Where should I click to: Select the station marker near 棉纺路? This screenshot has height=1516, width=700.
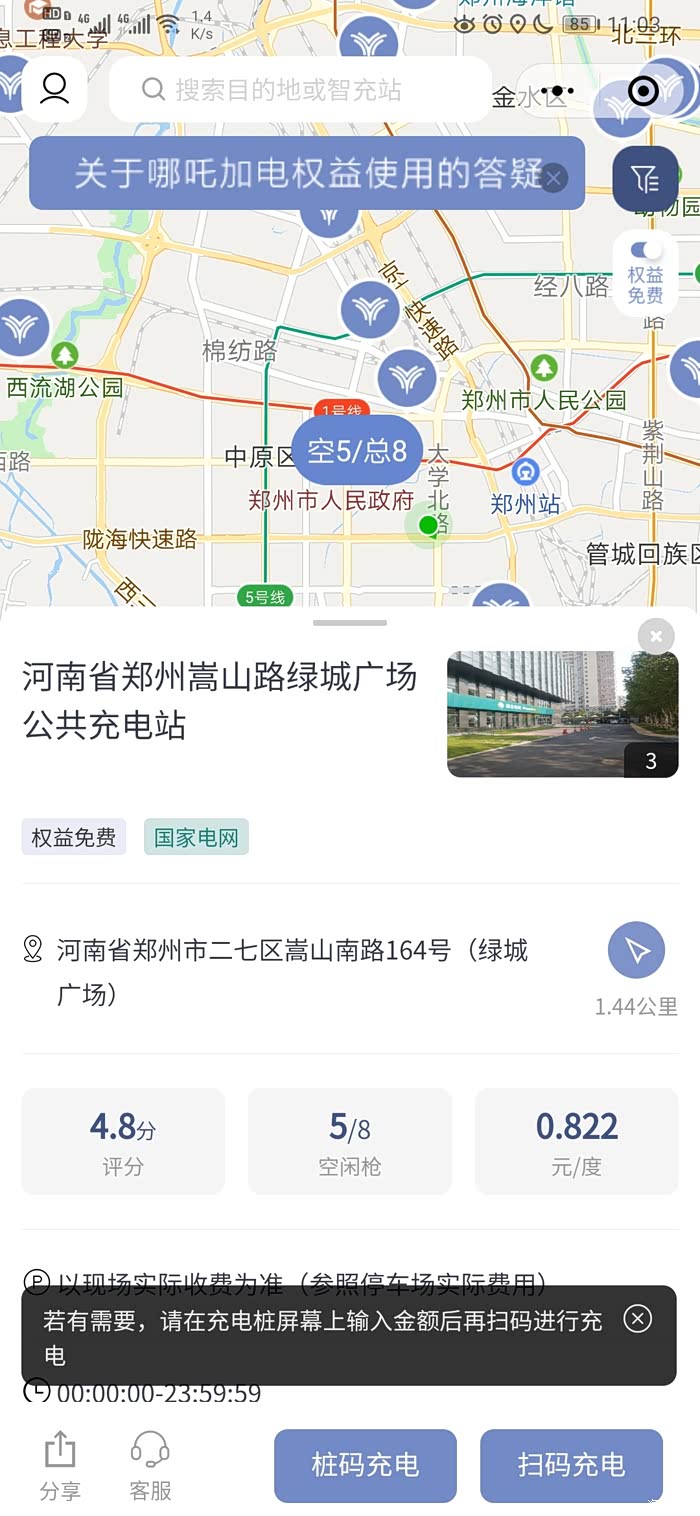(370, 311)
